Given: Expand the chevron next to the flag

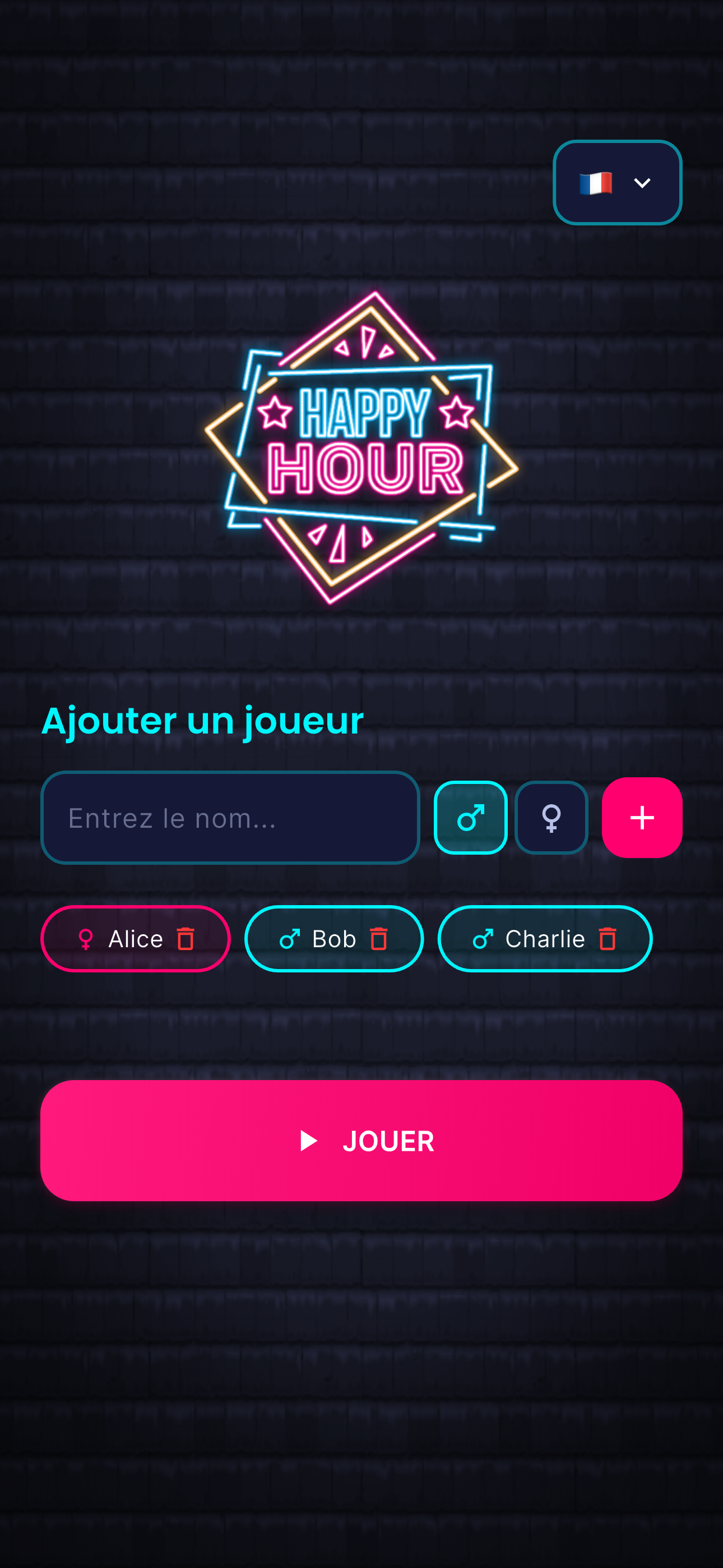Looking at the screenshot, I should point(643,182).
